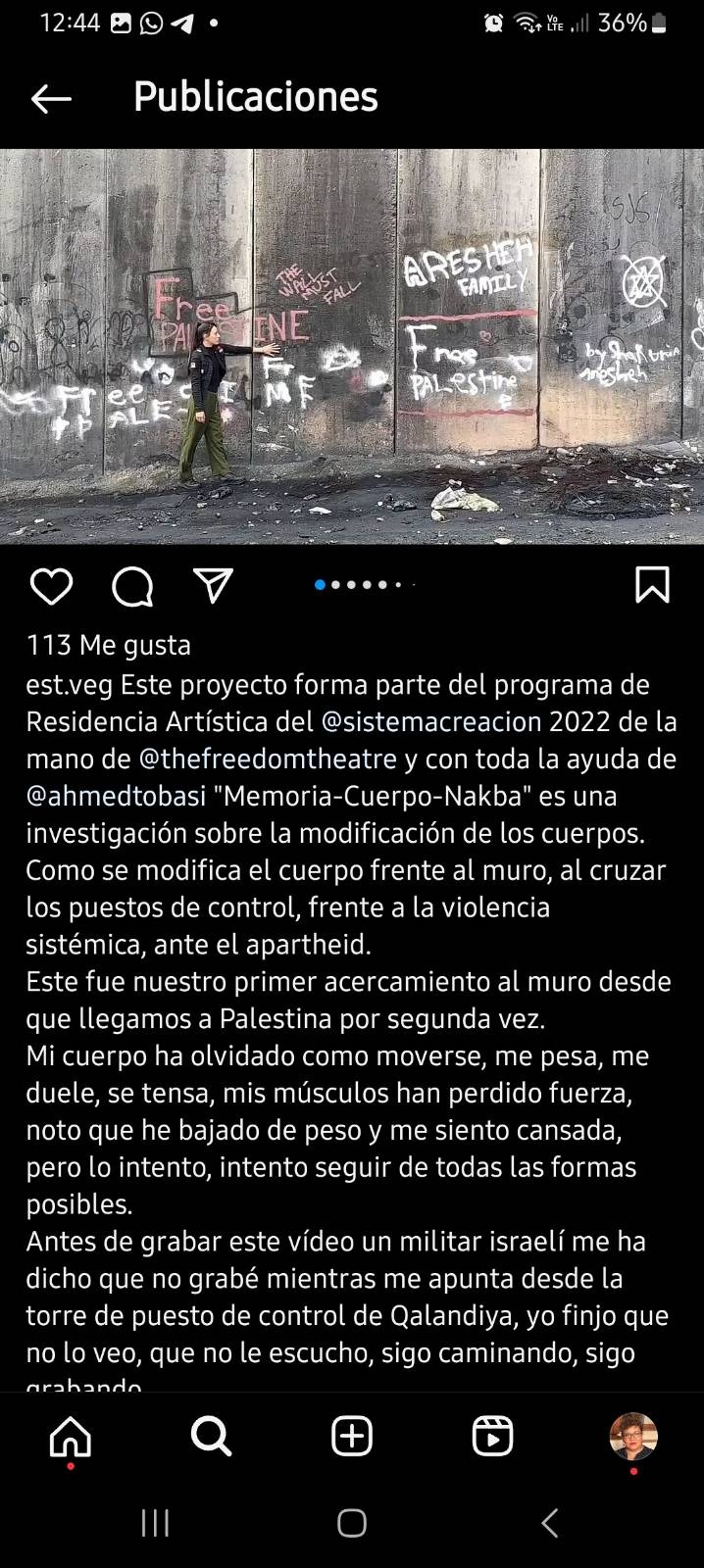Viewport: 704px width, 1568px height.
Task: Share this post via send icon
Action: tap(213, 585)
